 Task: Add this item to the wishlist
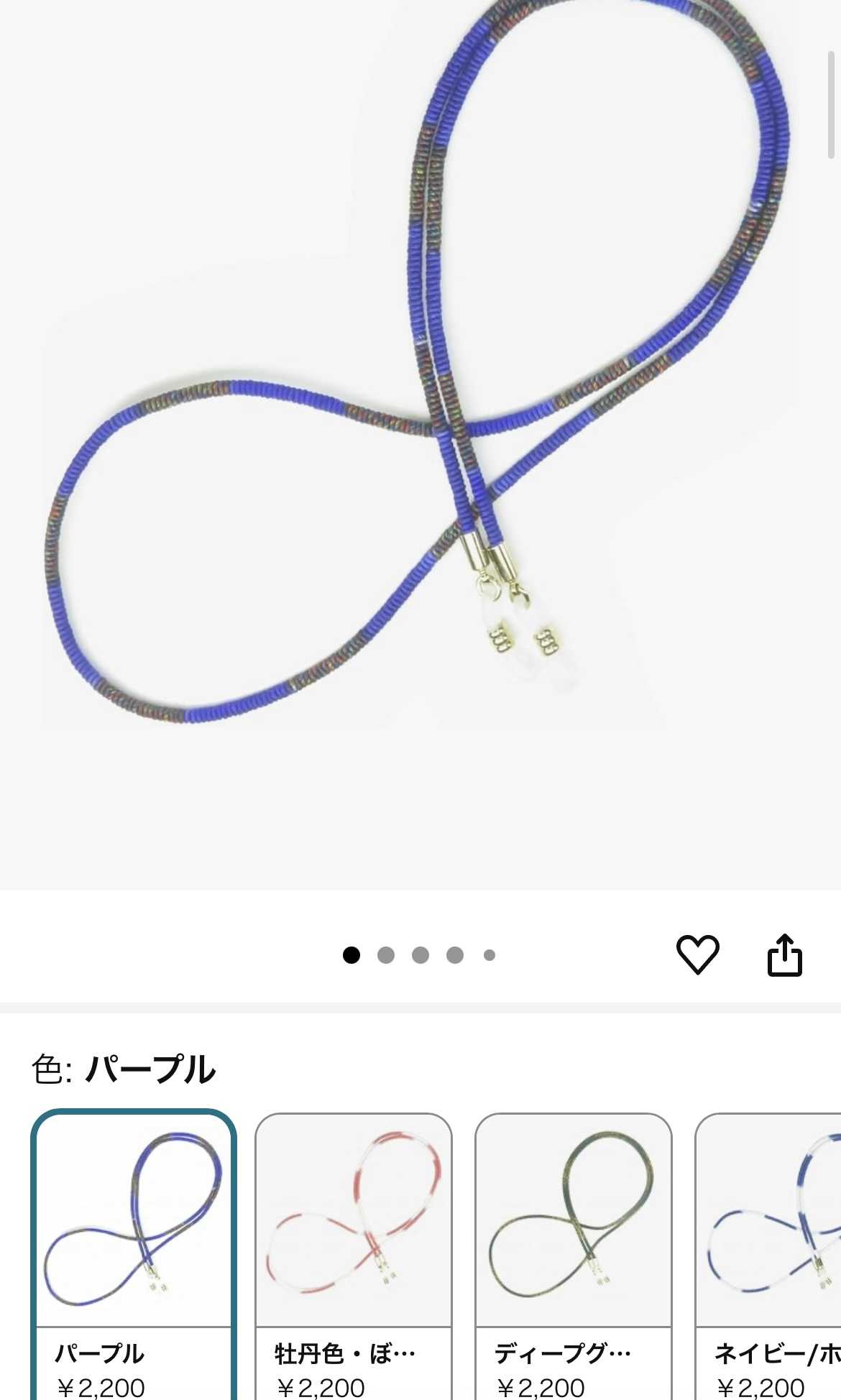(x=697, y=954)
